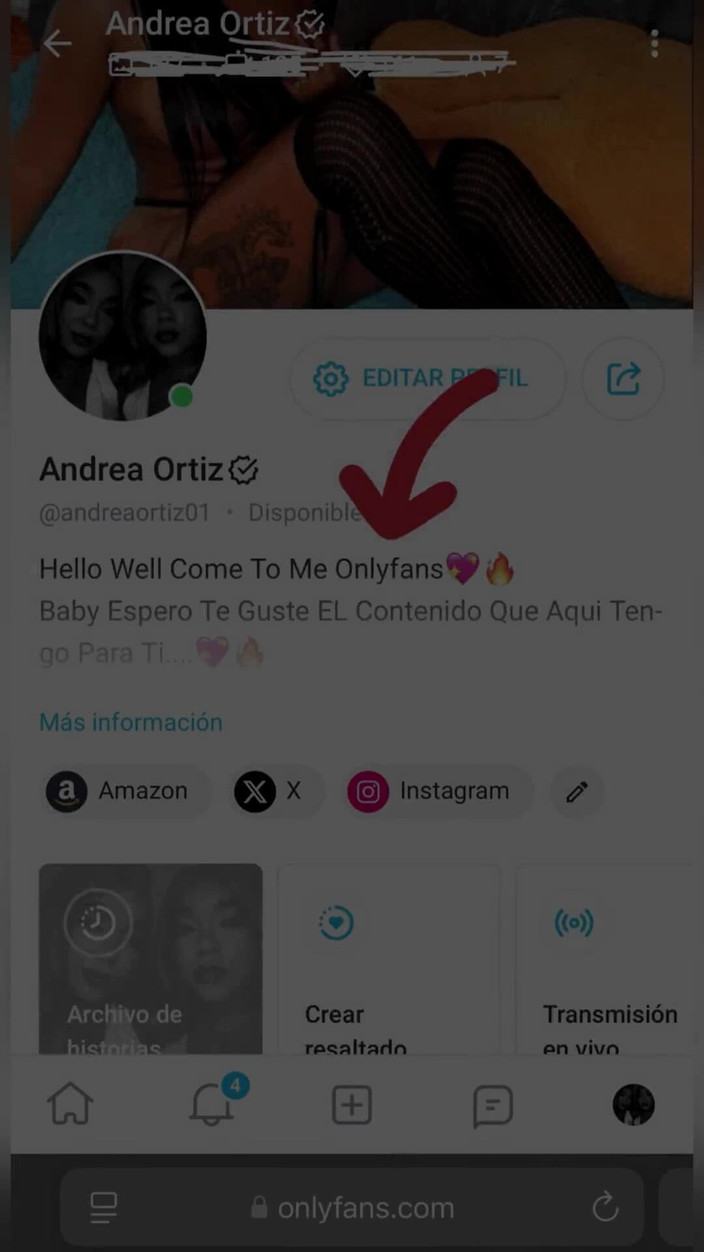Open the Amazon link chip

125,791
